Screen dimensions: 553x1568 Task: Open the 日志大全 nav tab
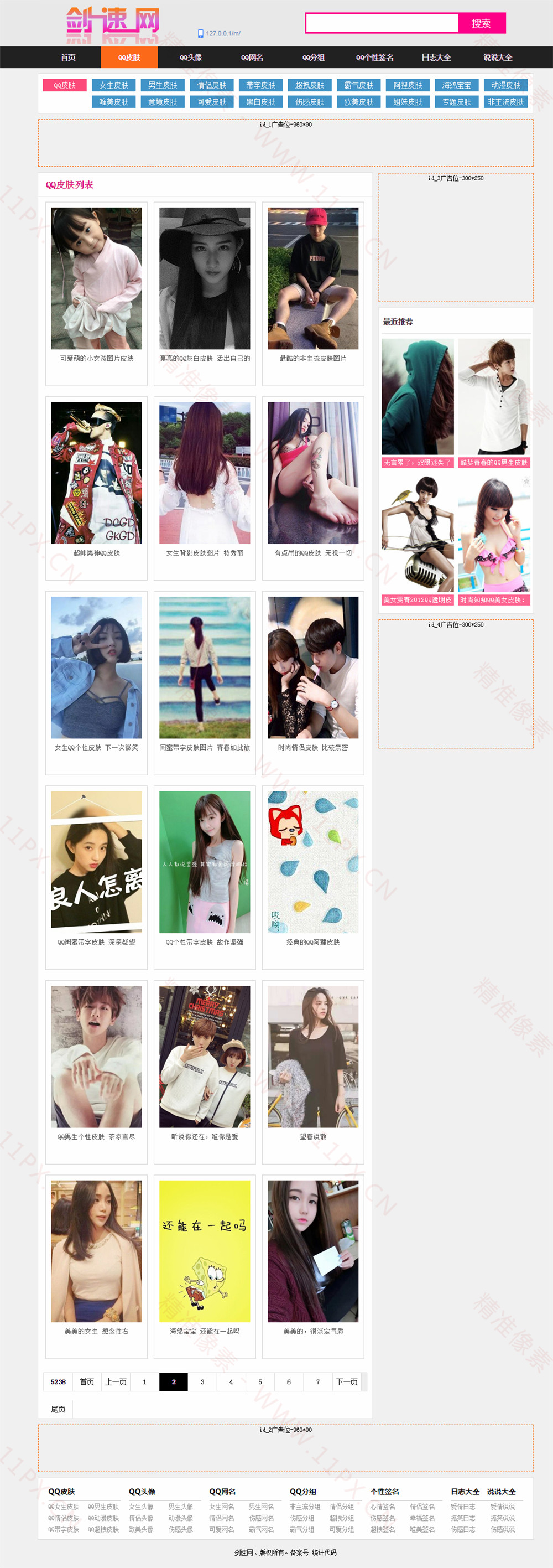point(436,57)
